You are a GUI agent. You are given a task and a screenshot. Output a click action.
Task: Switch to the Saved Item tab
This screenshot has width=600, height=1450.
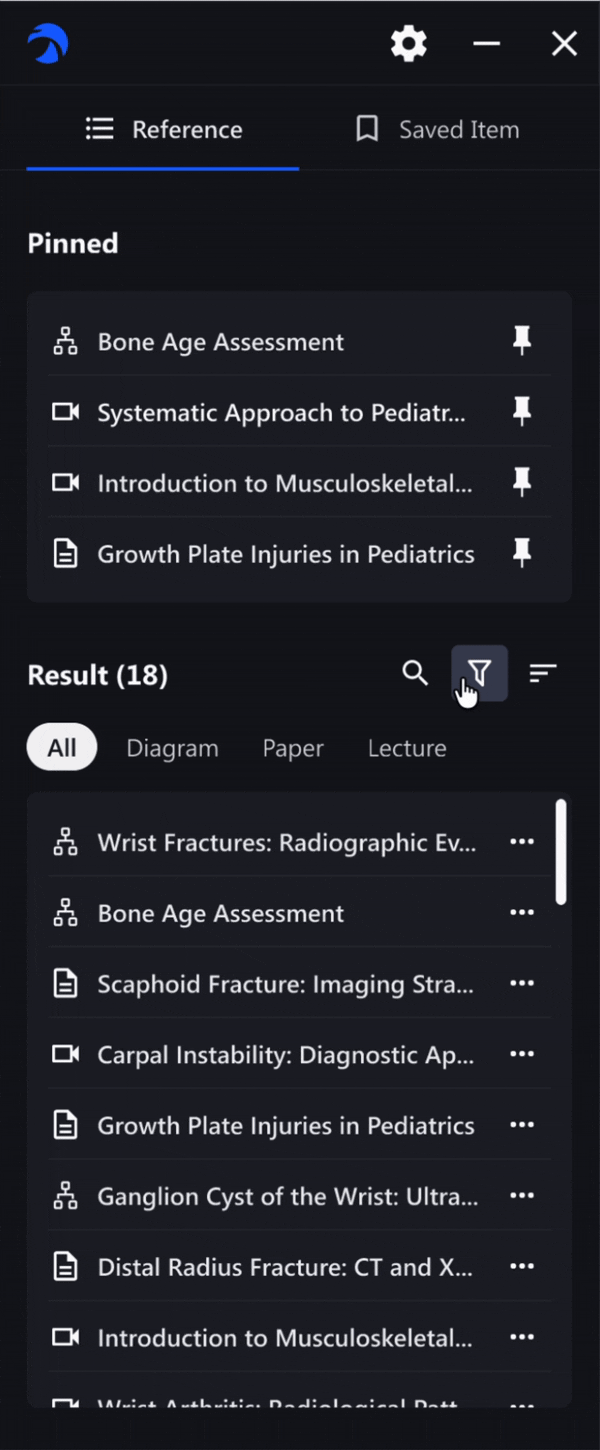(438, 130)
